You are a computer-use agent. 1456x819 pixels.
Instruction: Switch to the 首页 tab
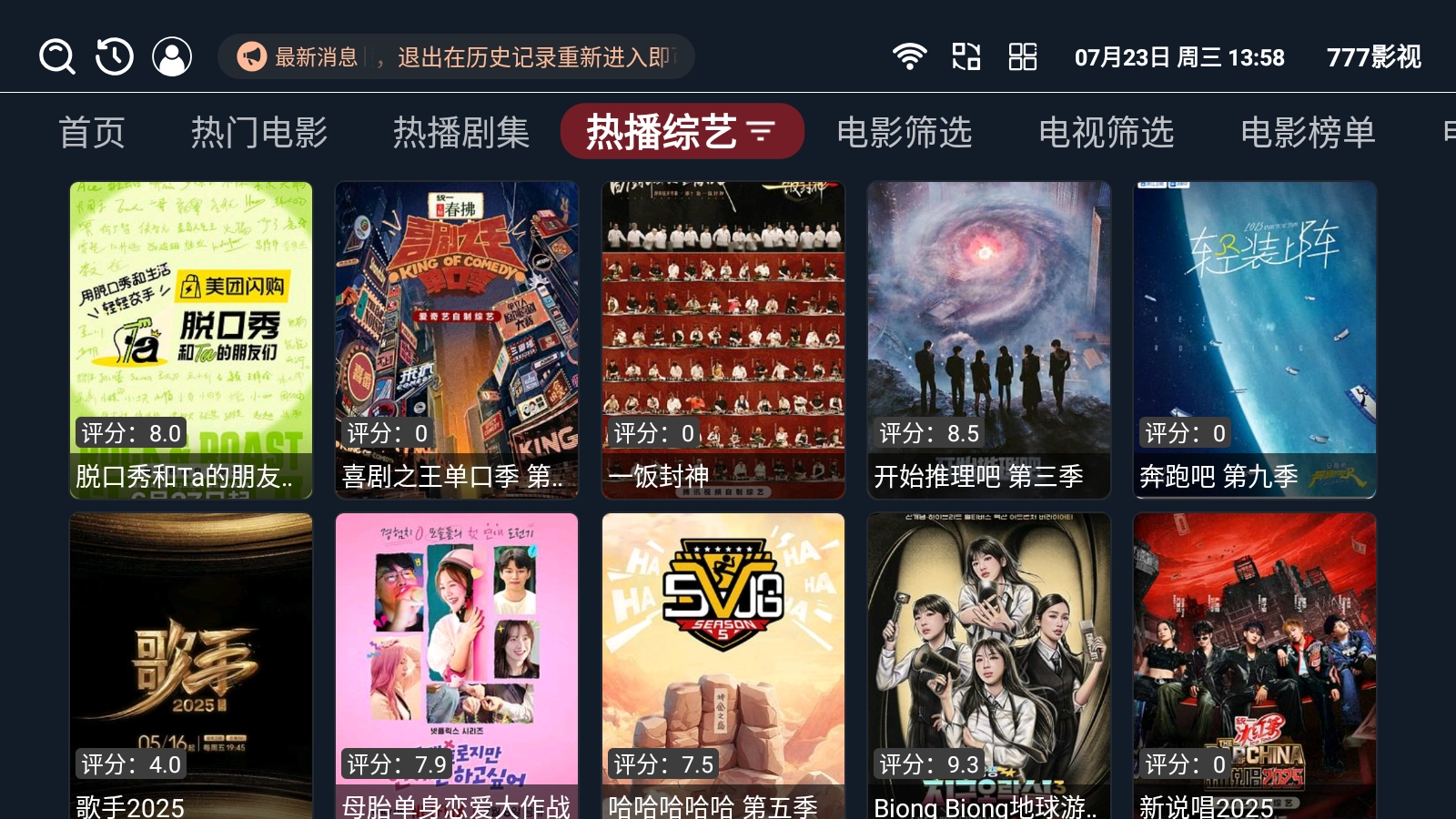click(92, 133)
